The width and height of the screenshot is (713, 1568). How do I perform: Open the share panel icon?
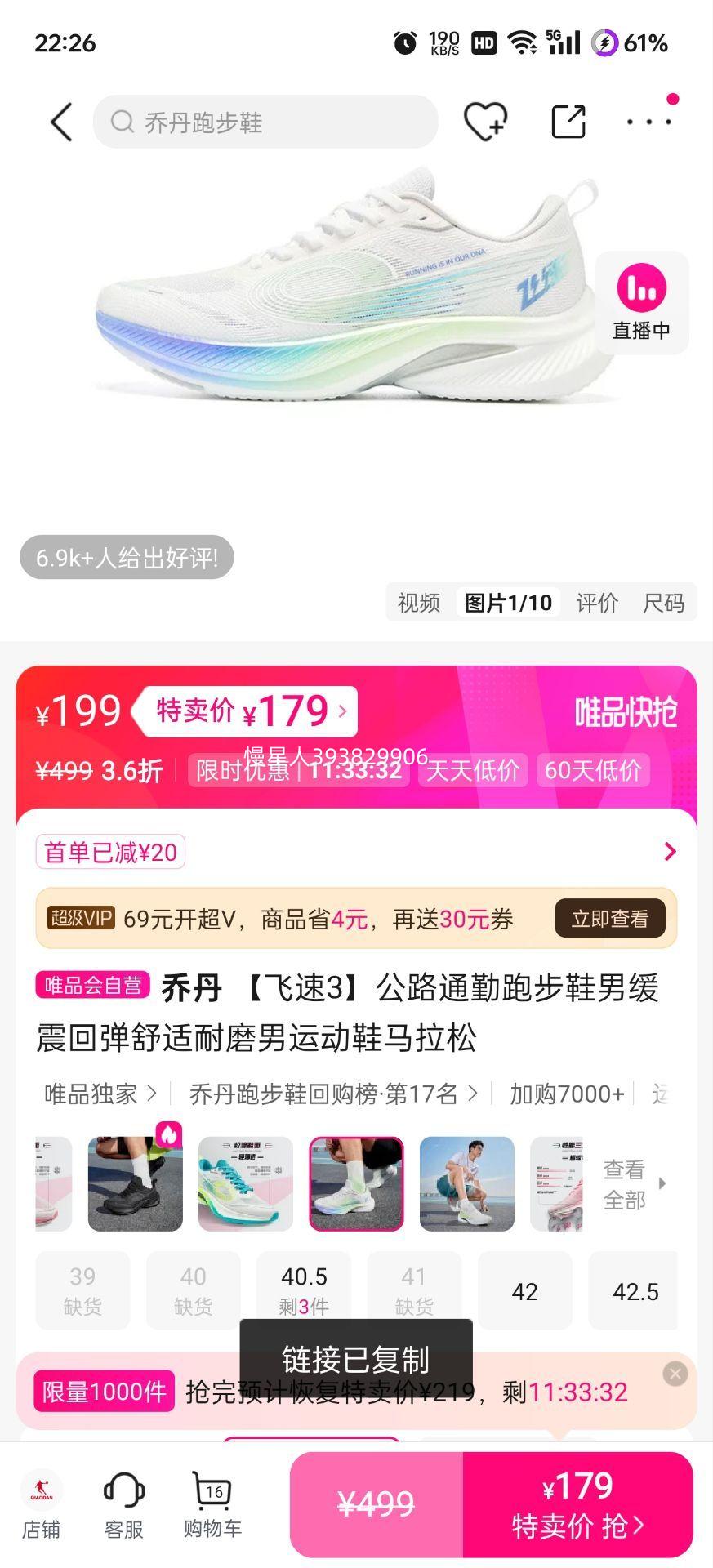point(568,121)
